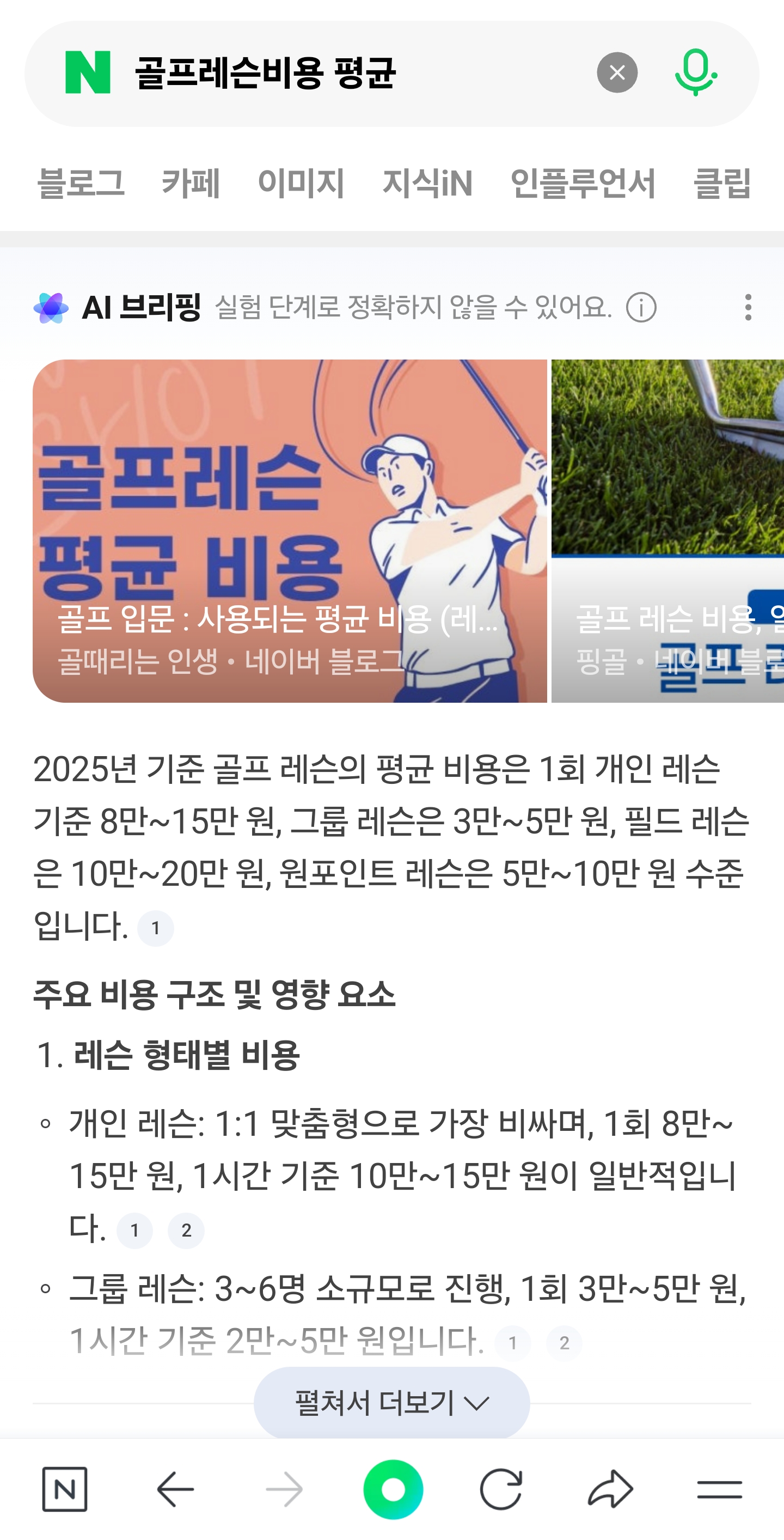
Task: Switch to the 이미지 tab
Action: pos(301,183)
